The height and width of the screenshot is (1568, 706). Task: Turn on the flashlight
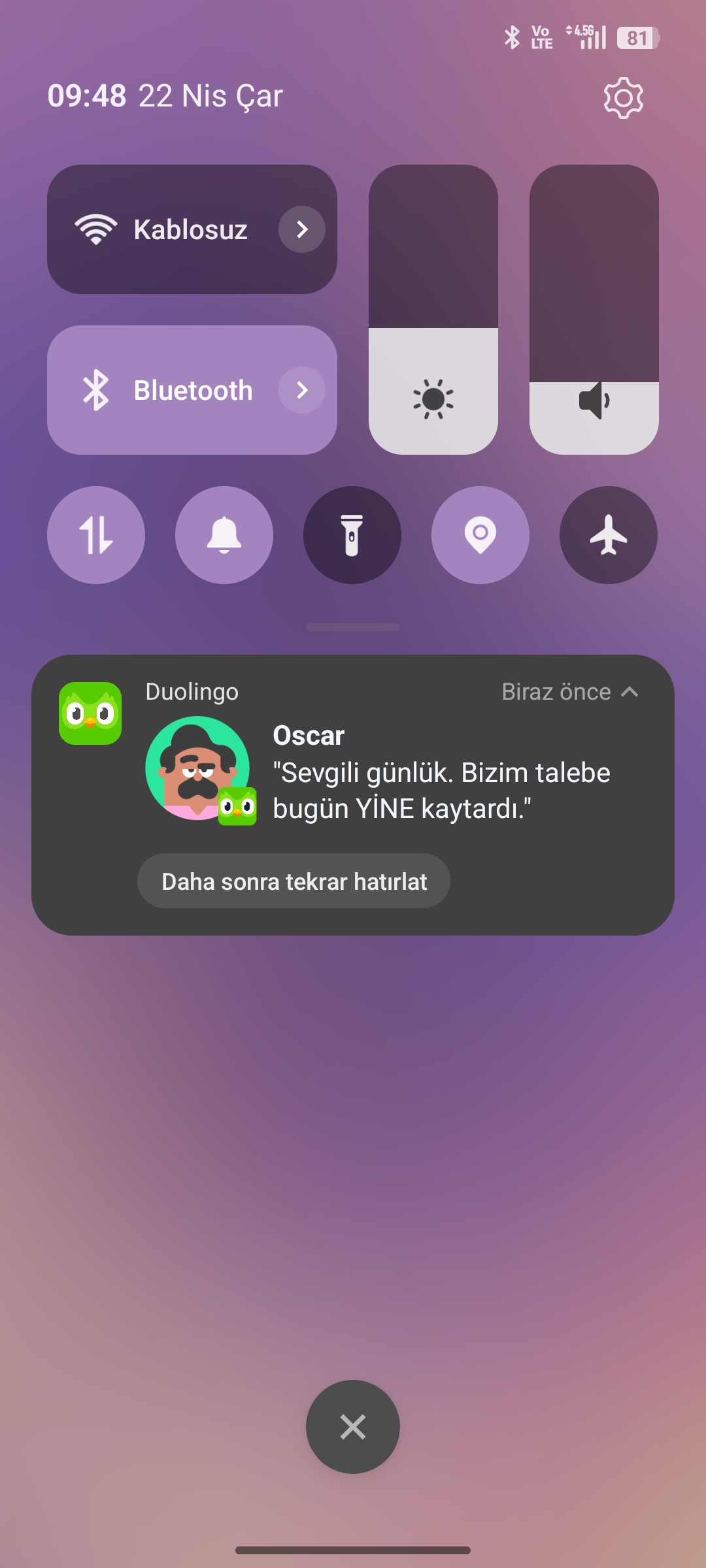coord(352,535)
